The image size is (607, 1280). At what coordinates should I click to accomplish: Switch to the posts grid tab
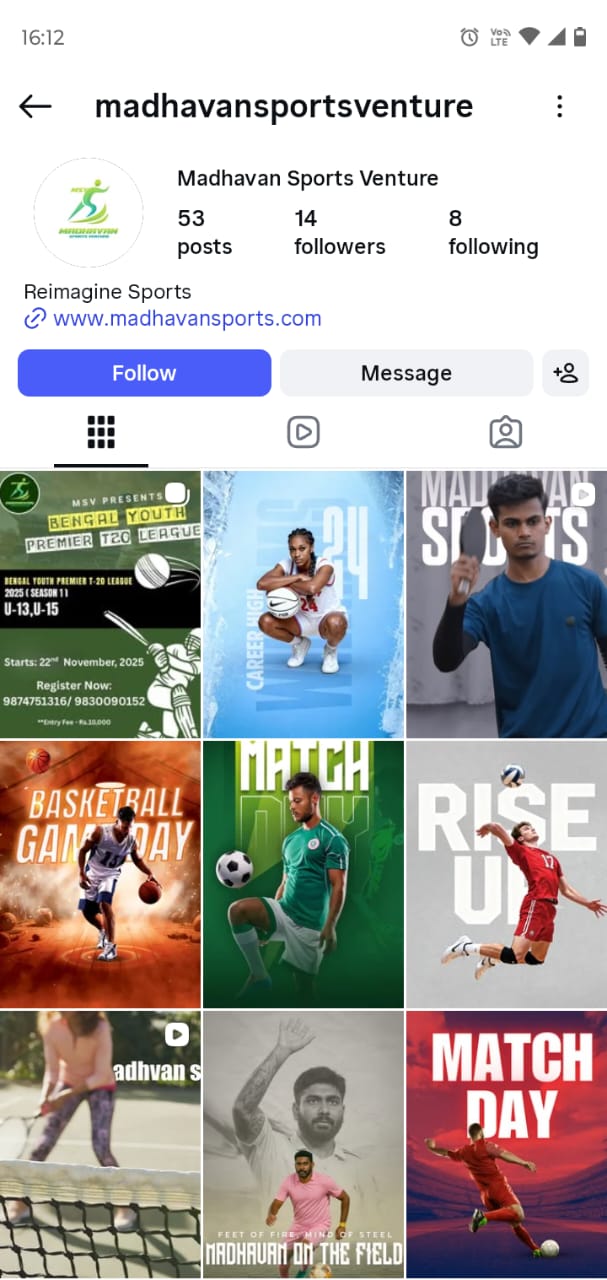coord(101,432)
